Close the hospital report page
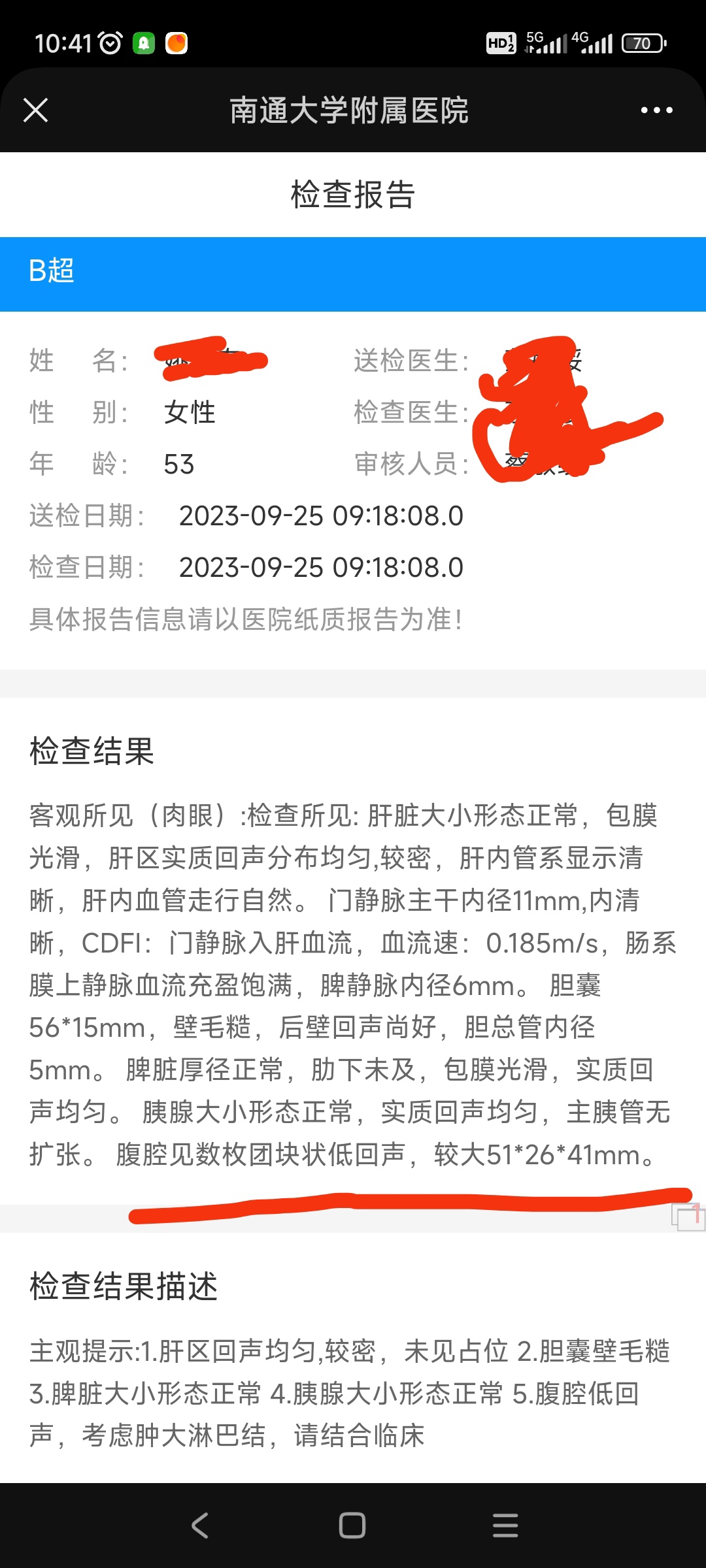 36,110
